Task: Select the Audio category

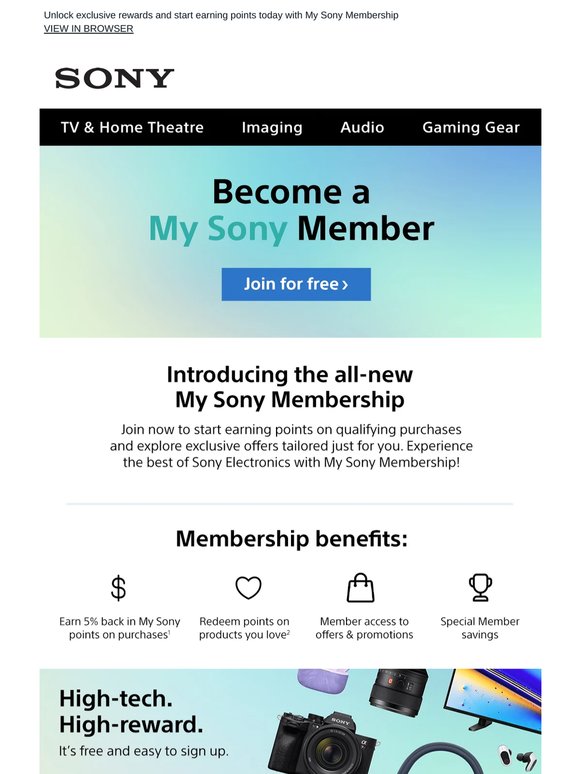Action: pyautogui.click(x=362, y=127)
